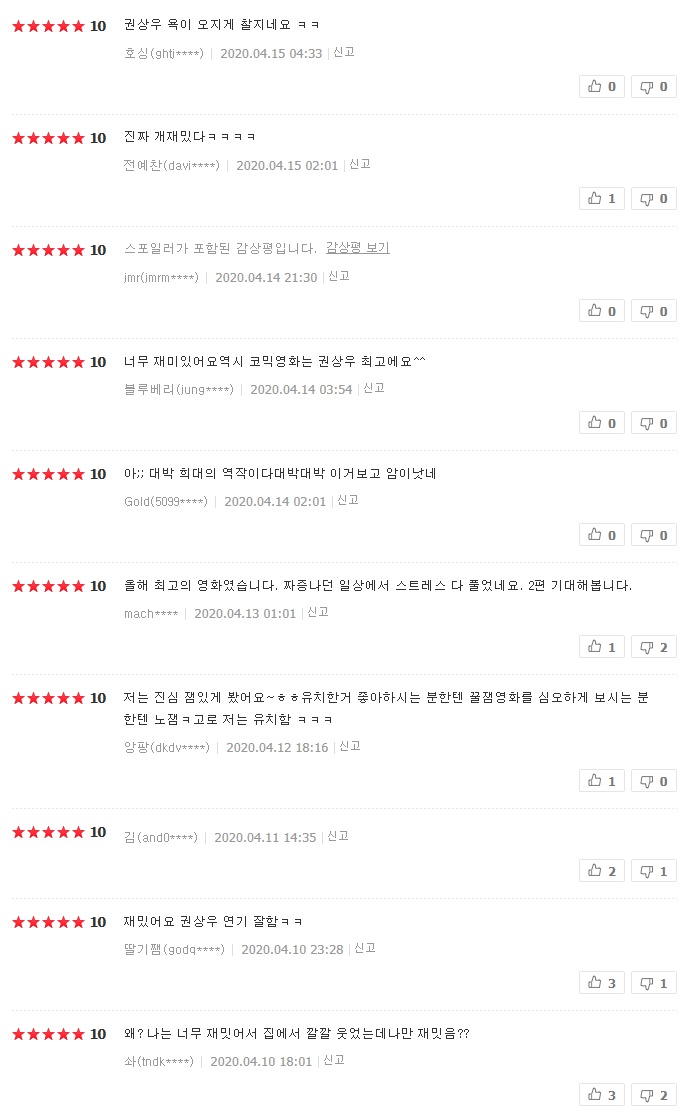
Task: Open the 감상평 보기 spoiler review link
Action: (x=357, y=248)
